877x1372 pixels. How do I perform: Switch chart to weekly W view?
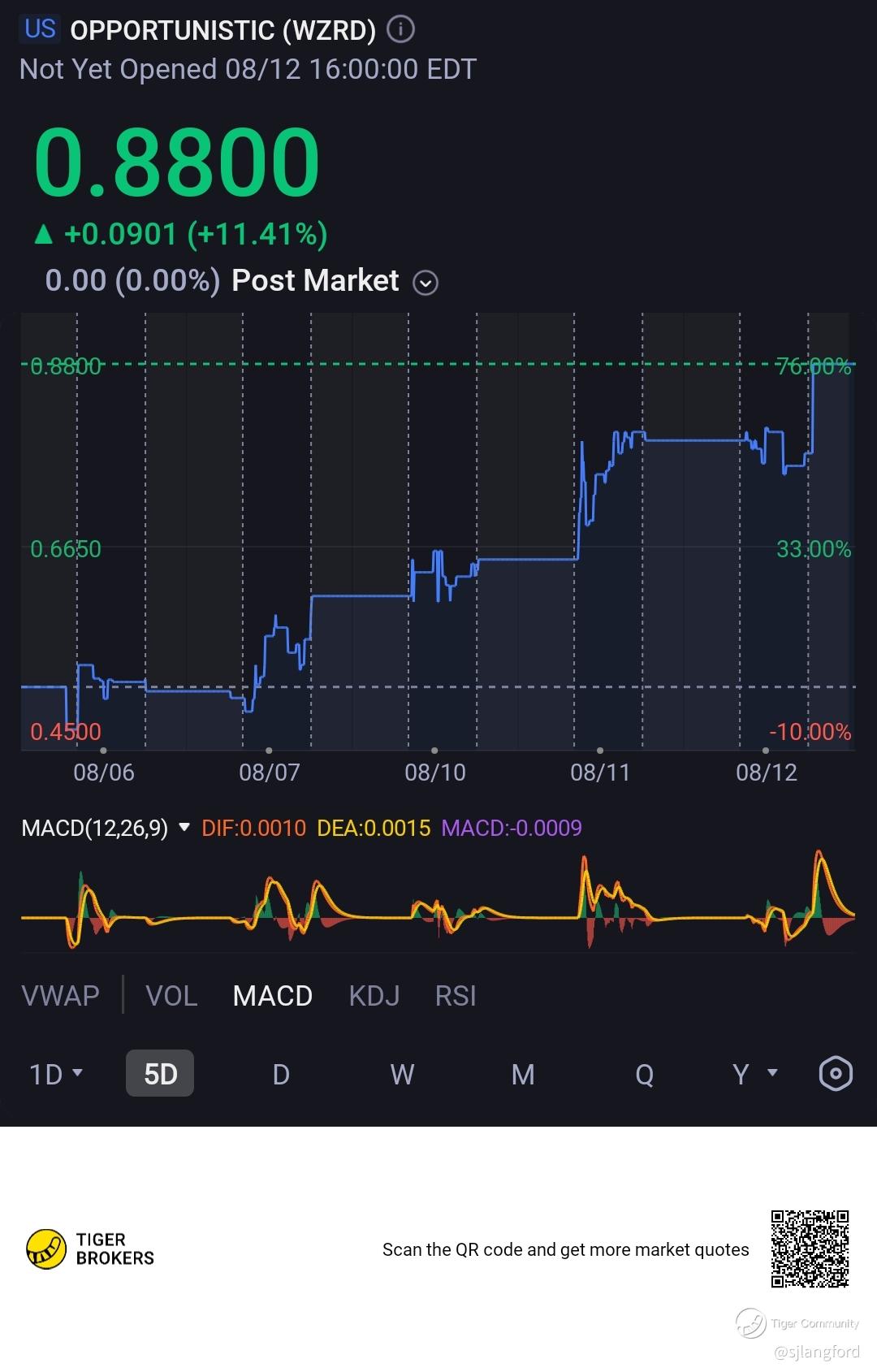coord(402,1074)
